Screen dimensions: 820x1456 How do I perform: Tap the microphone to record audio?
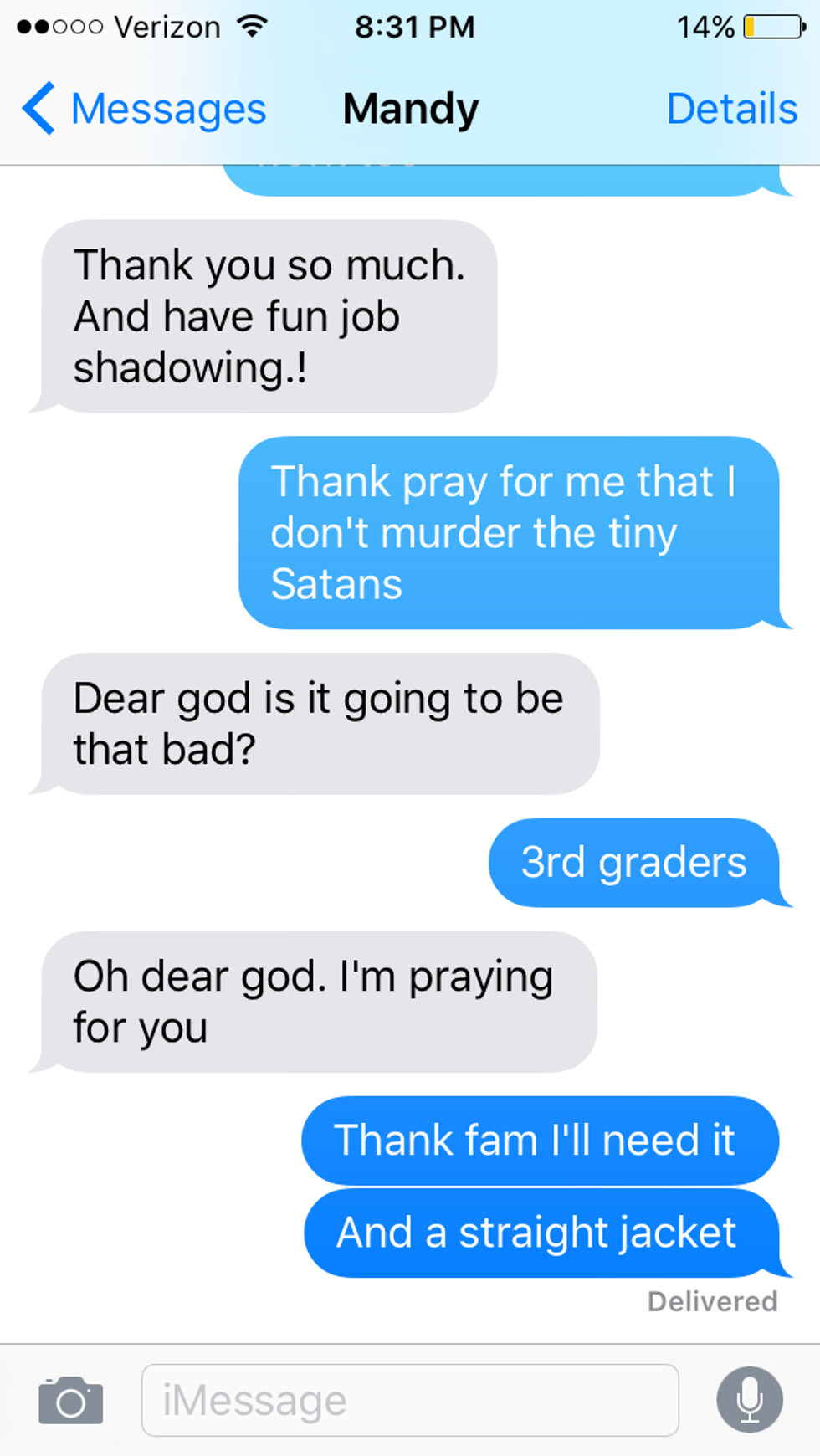coord(750,1399)
